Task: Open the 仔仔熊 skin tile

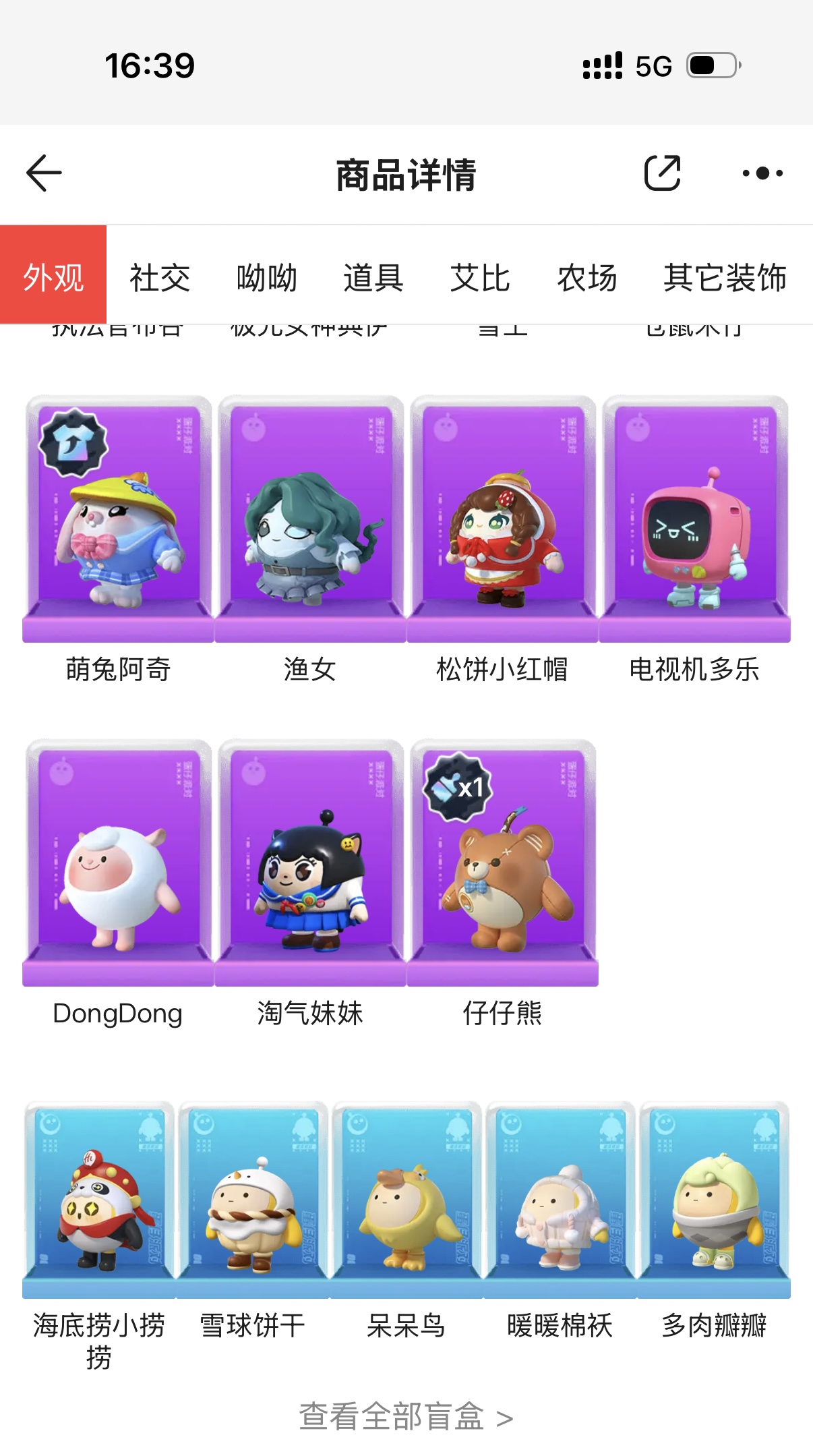Action: 502,863
